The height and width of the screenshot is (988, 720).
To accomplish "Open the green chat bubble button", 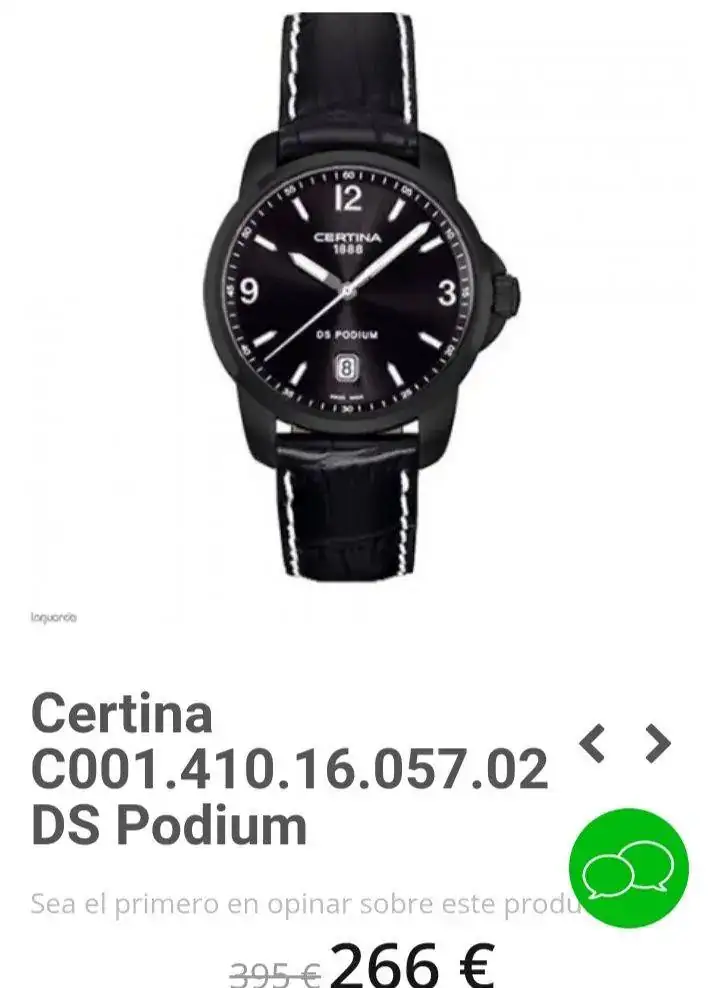I will [629, 868].
